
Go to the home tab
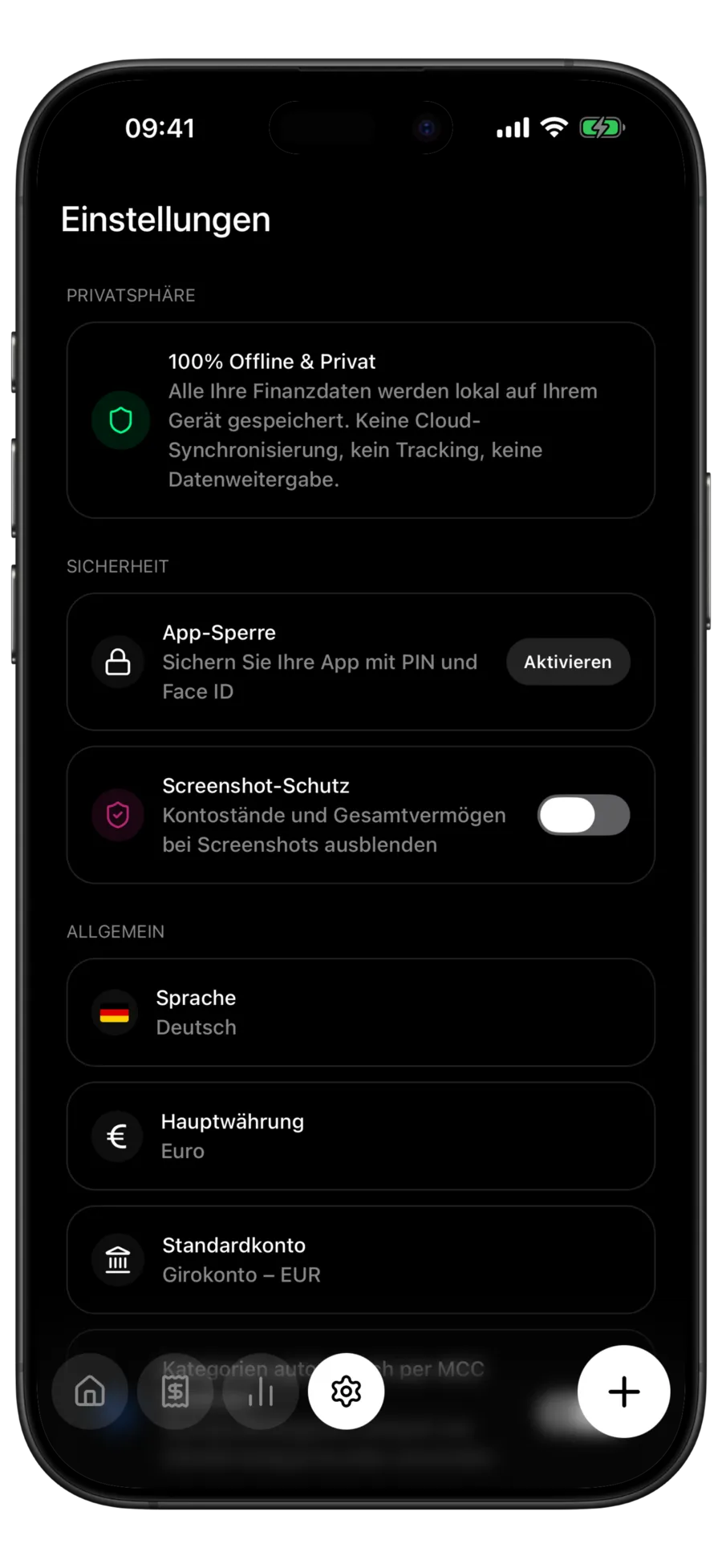coord(90,1391)
